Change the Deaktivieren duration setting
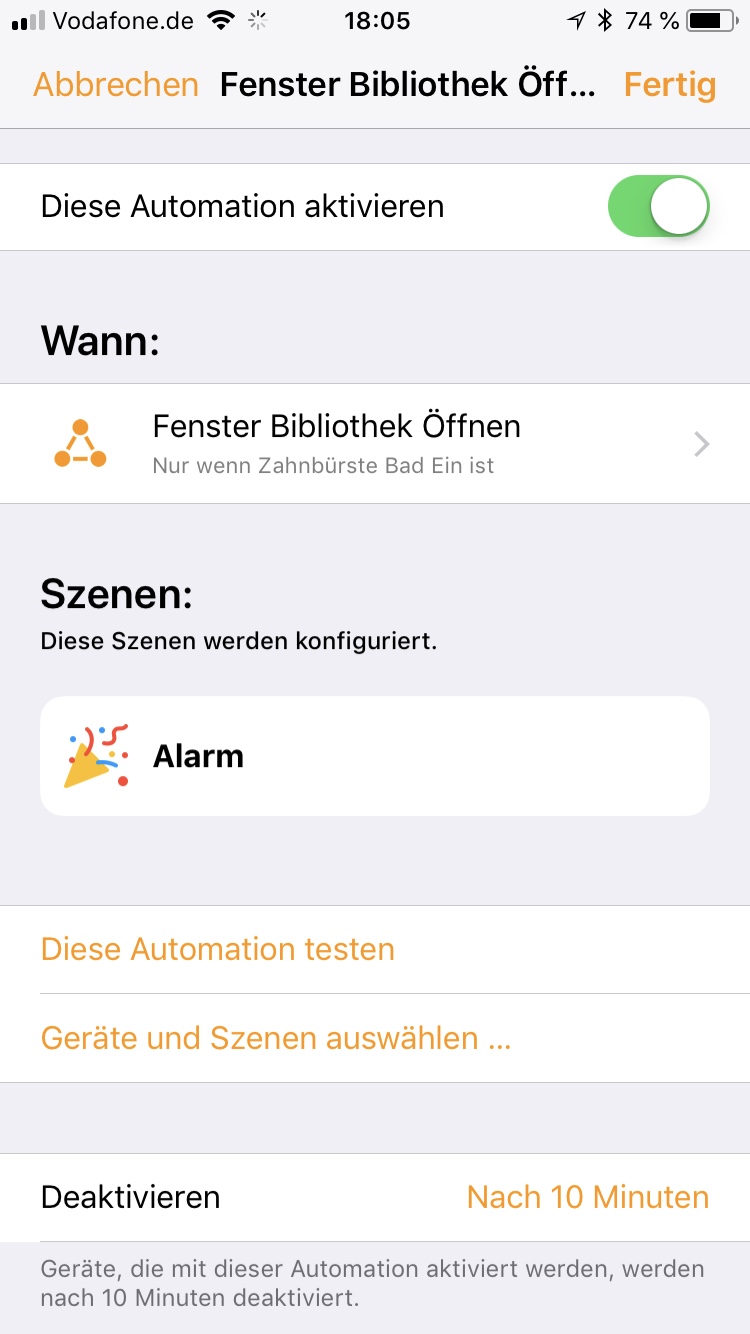 click(586, 1197)
